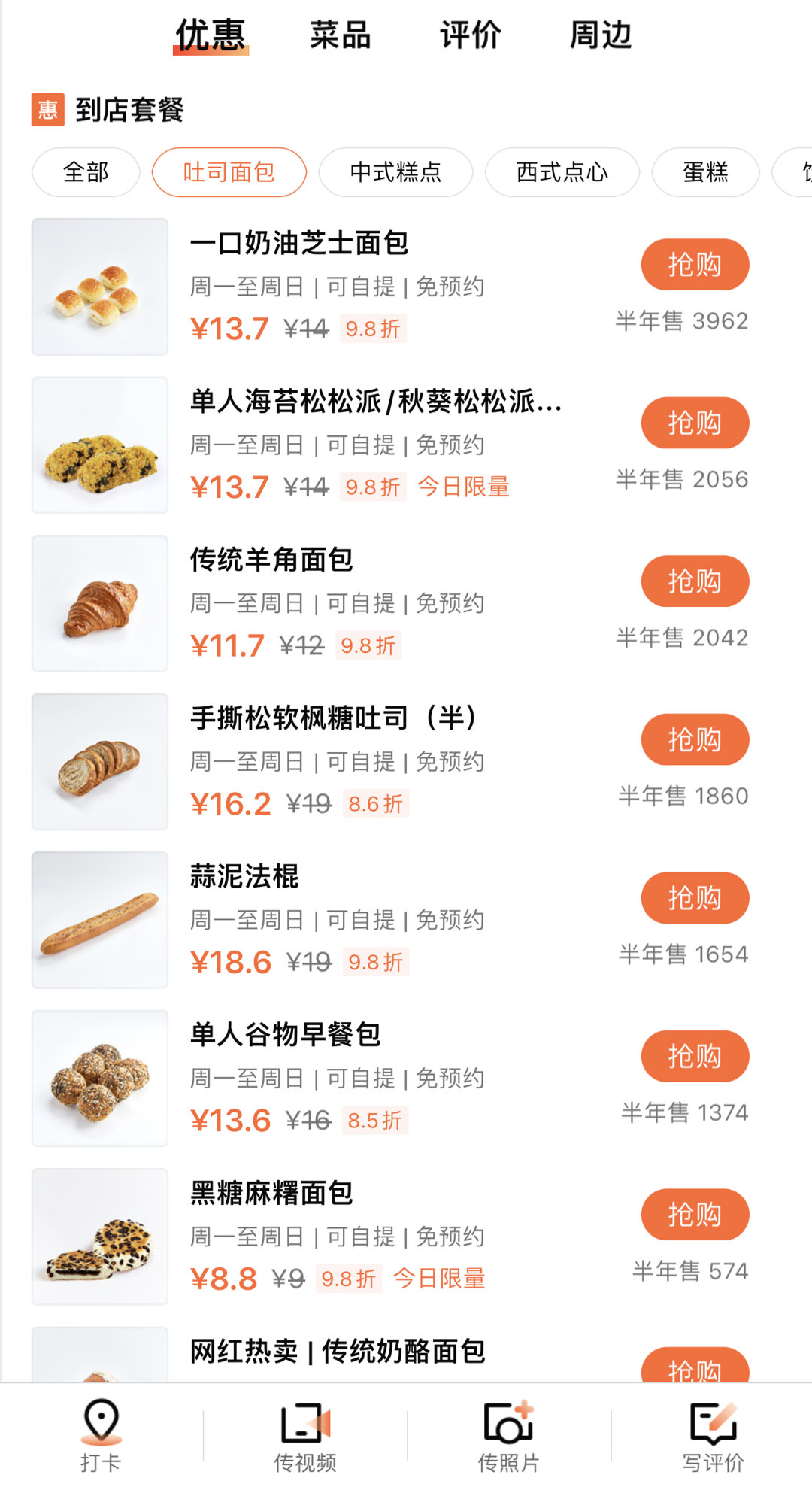Open the 周边 tab

(x=601, y=35)
